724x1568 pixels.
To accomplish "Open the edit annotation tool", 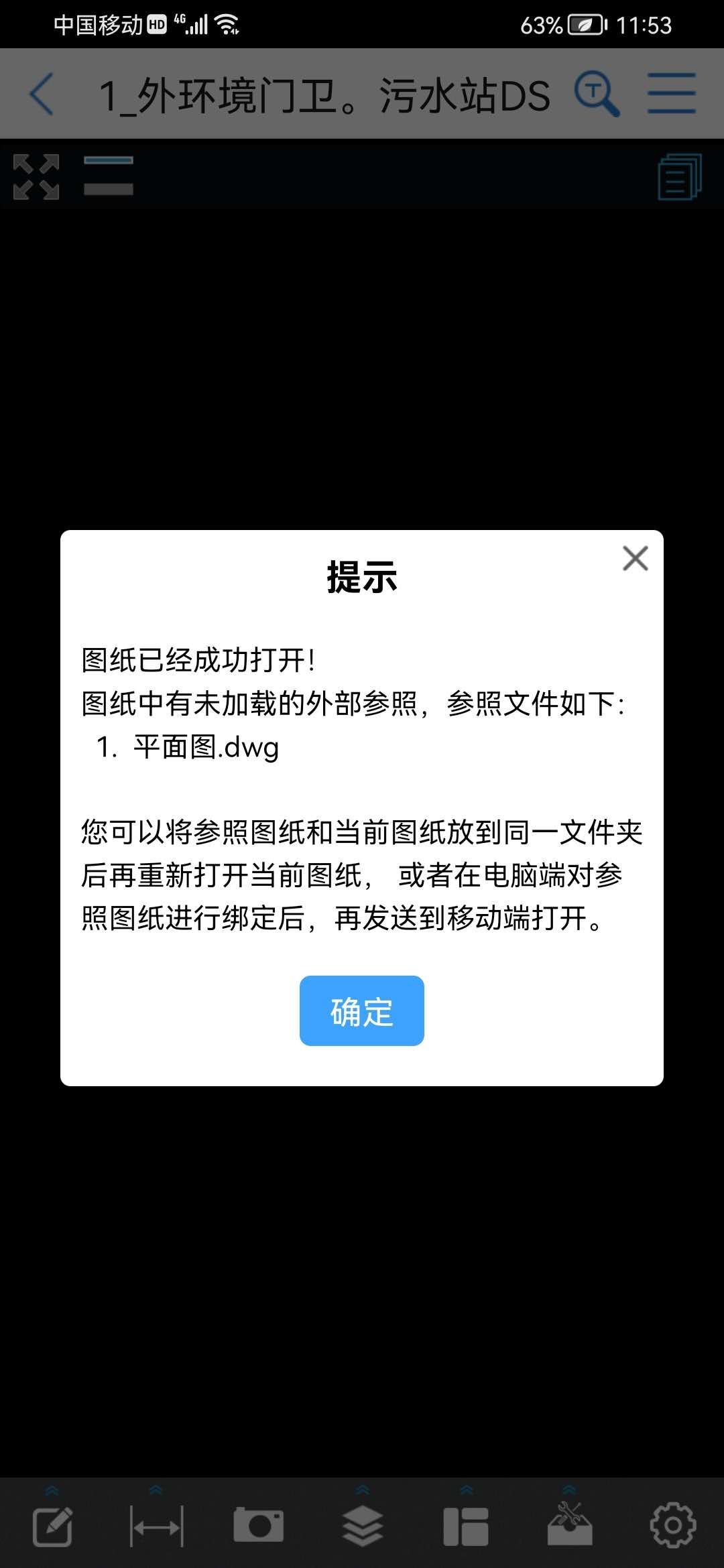I will click(53, 1526).
